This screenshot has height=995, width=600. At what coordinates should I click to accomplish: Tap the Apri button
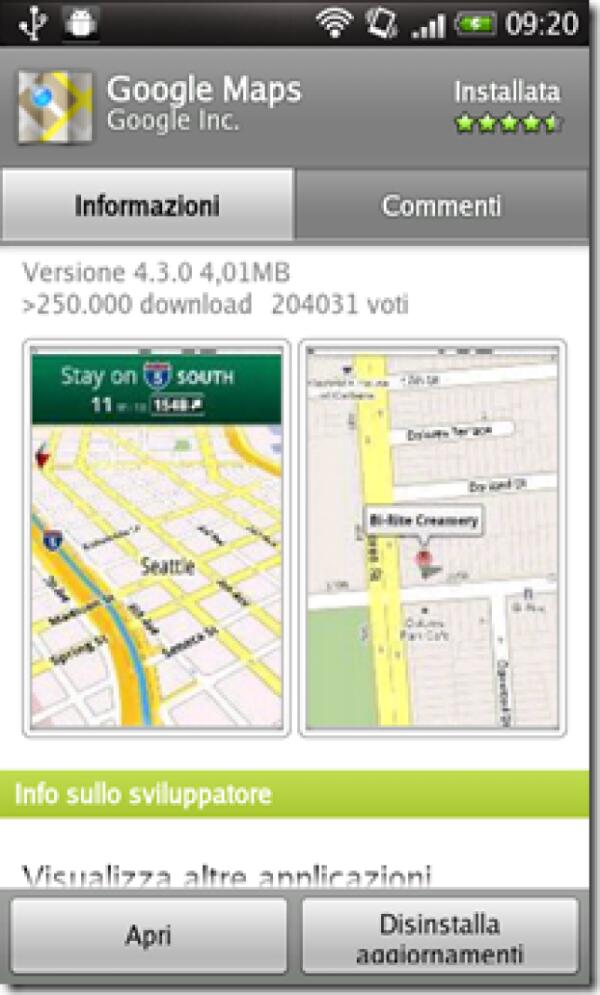click(149, 936)
